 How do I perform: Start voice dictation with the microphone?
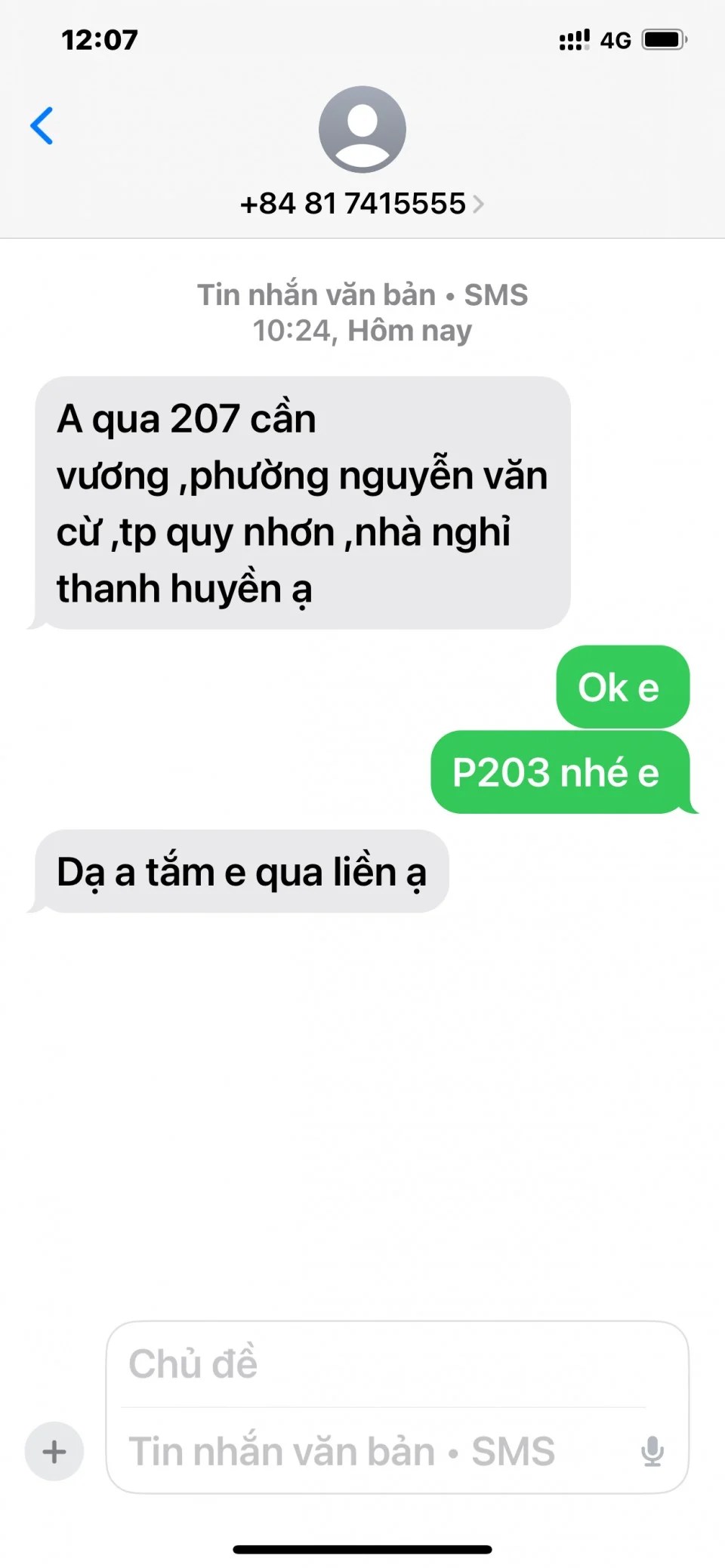pos(652,1451)
